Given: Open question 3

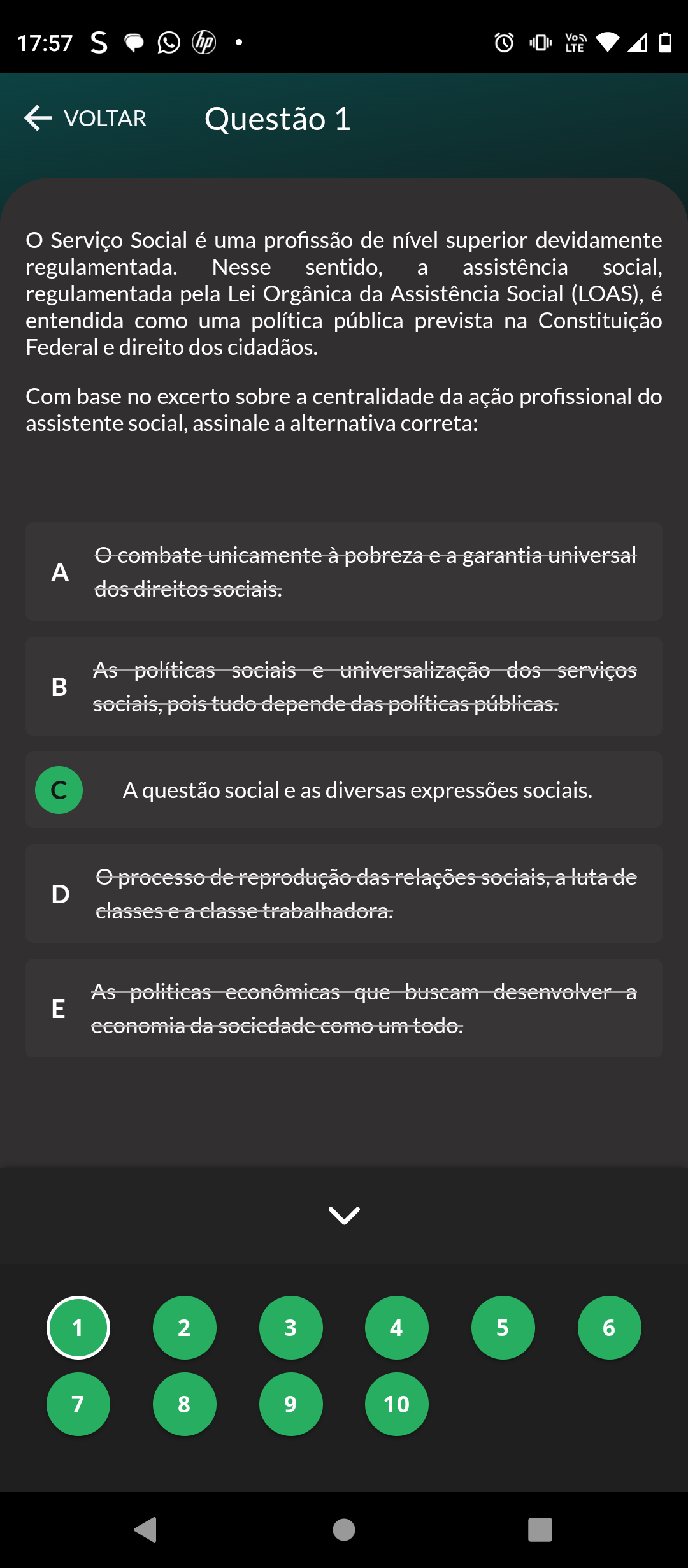Looking at the screenshot, I should click(290, 1328).
